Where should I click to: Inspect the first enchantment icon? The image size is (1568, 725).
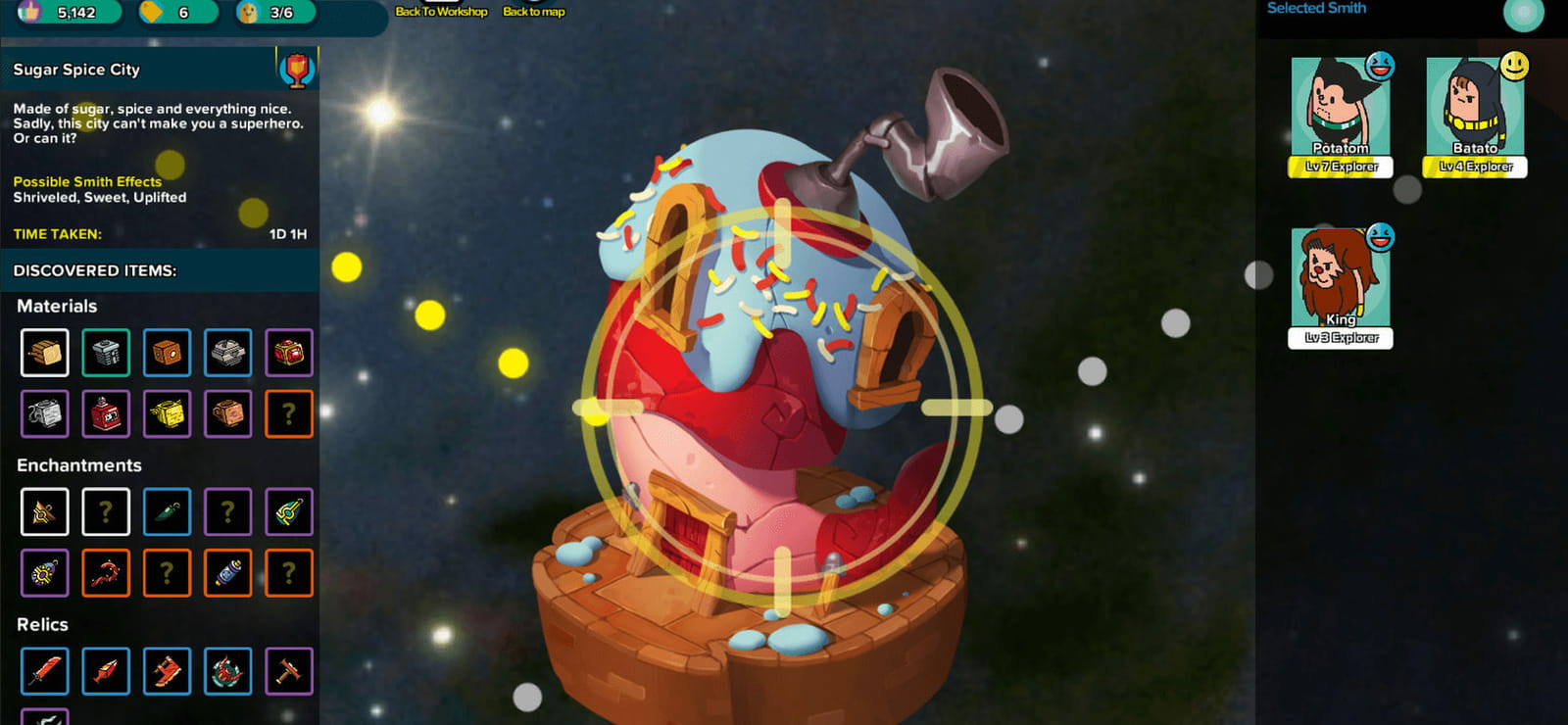pos(45,511)
